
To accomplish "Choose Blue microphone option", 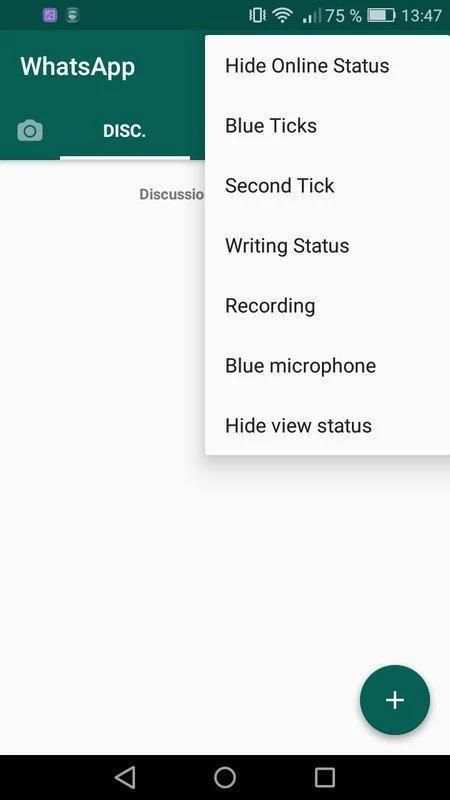I will coord(327,366).
